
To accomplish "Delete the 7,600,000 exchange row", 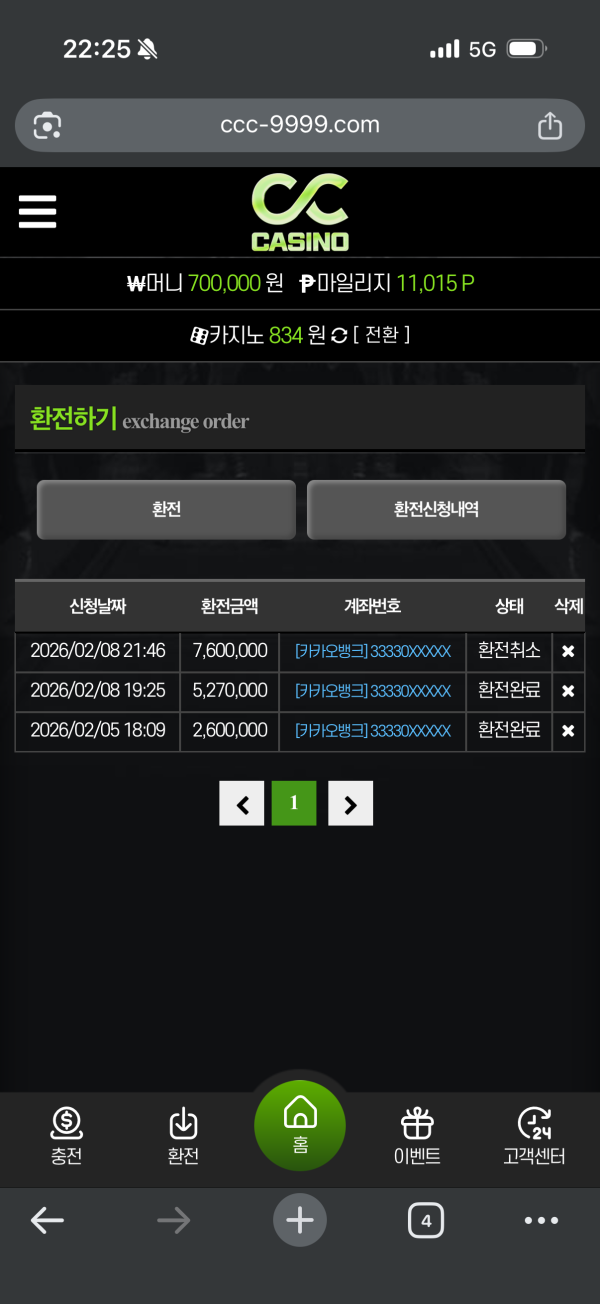I will coord(568,651).
